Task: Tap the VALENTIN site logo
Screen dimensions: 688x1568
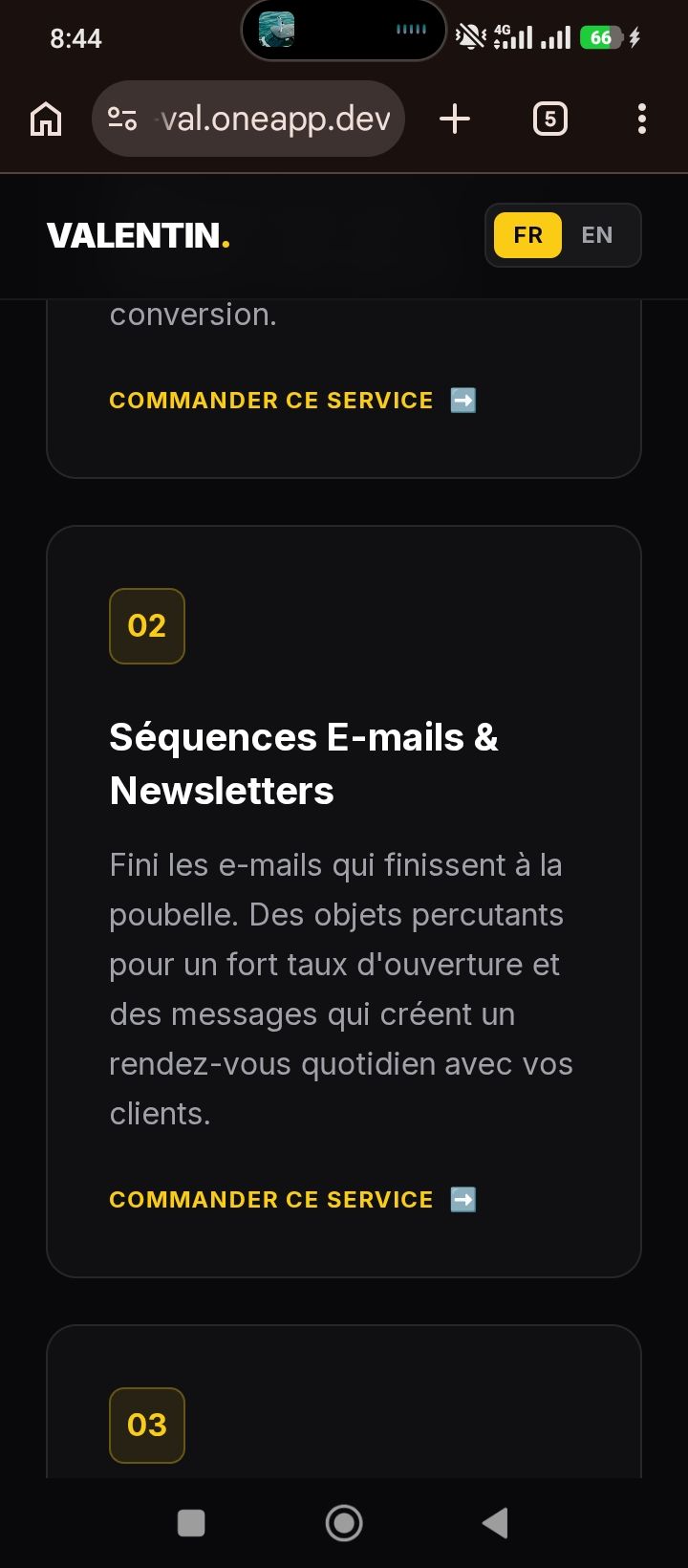Action: click(139, 236)
